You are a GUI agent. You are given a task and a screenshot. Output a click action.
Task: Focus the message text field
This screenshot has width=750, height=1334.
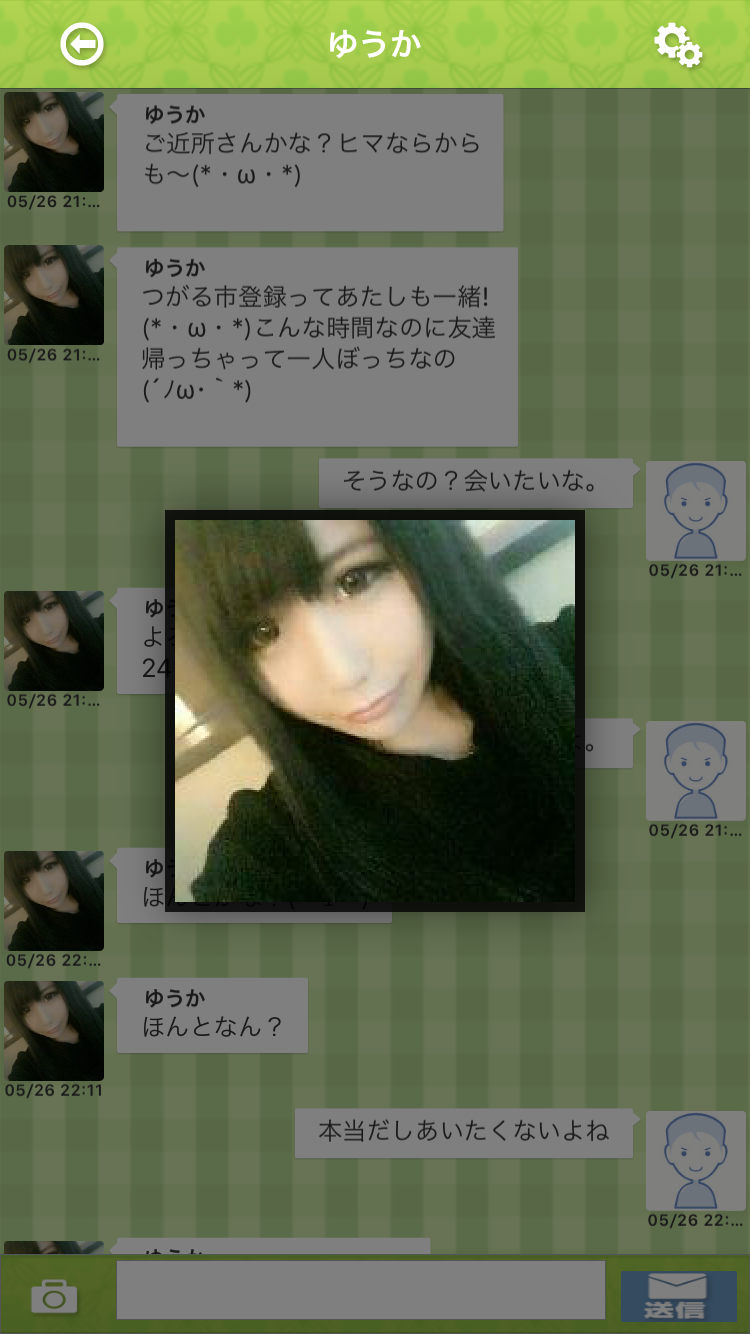[x=360, y=1290]
